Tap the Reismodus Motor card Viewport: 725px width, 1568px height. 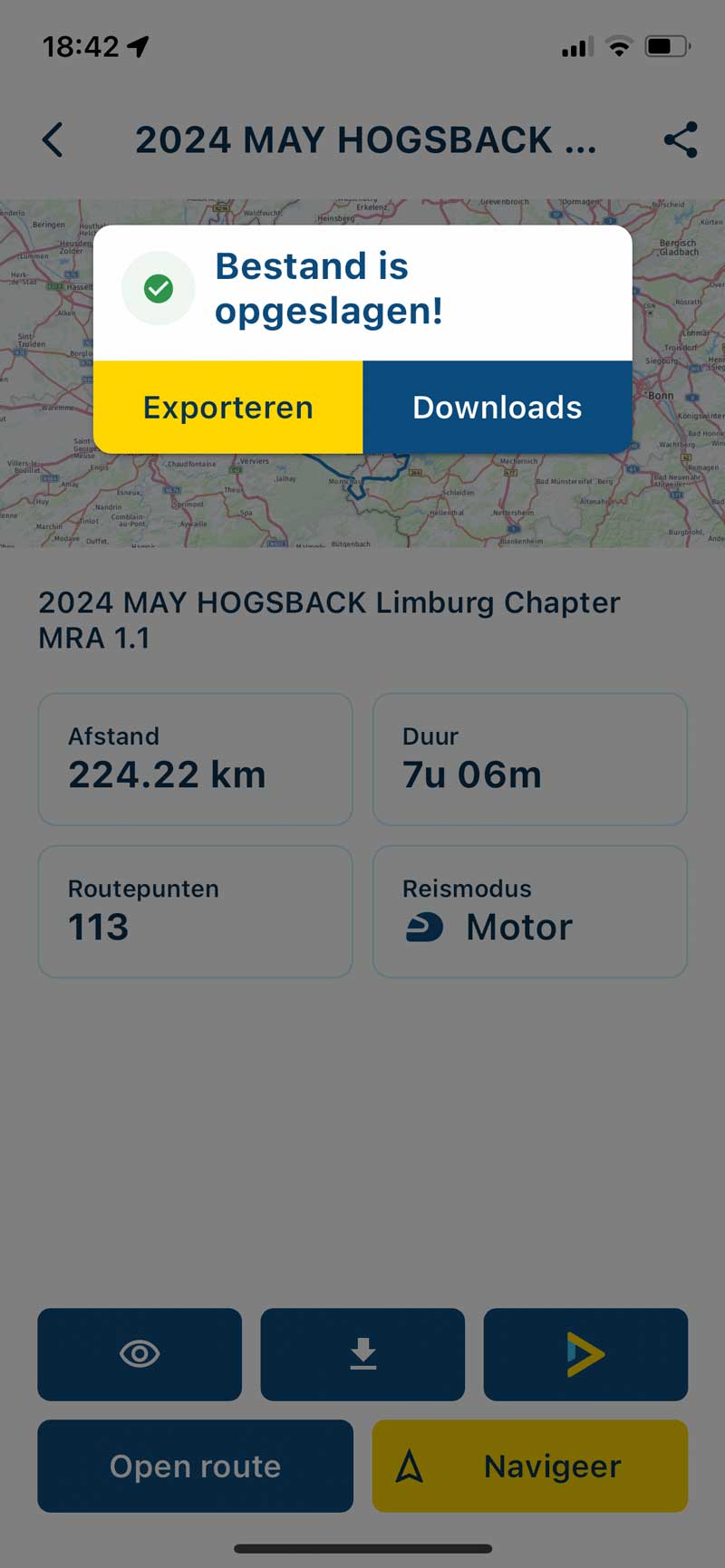tap(528, 910)
